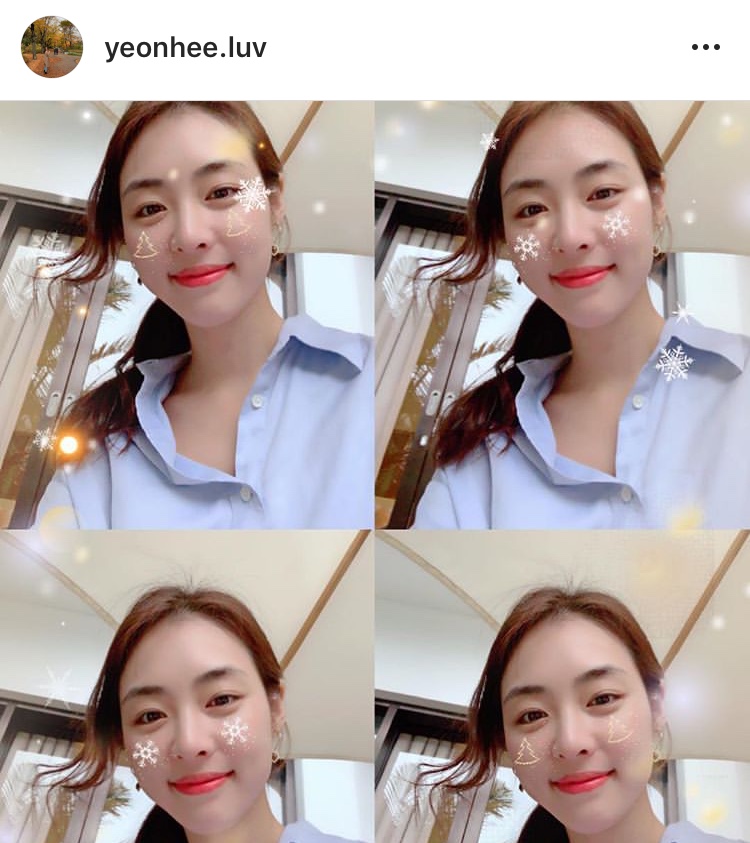Tap the selfie collage post photo

click(375, 470)
